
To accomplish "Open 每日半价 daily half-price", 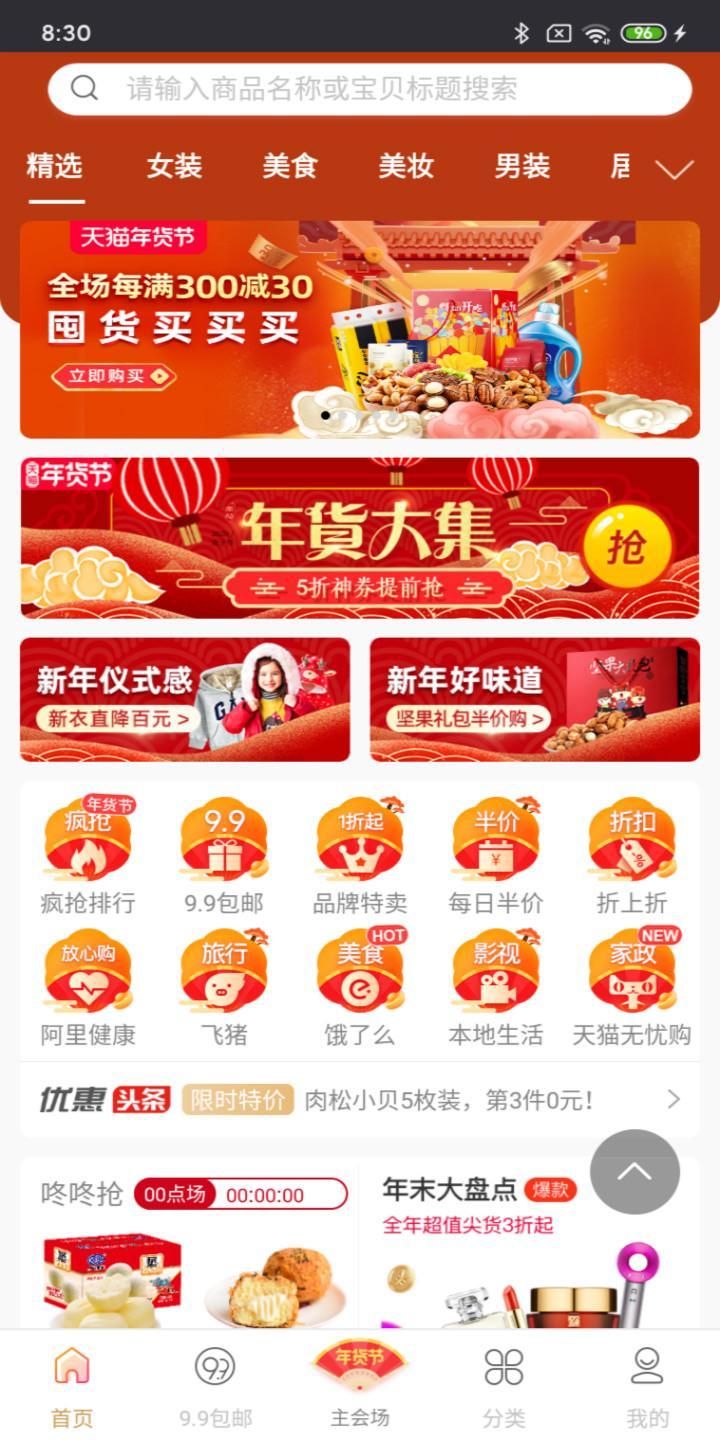I will (496, 857).
